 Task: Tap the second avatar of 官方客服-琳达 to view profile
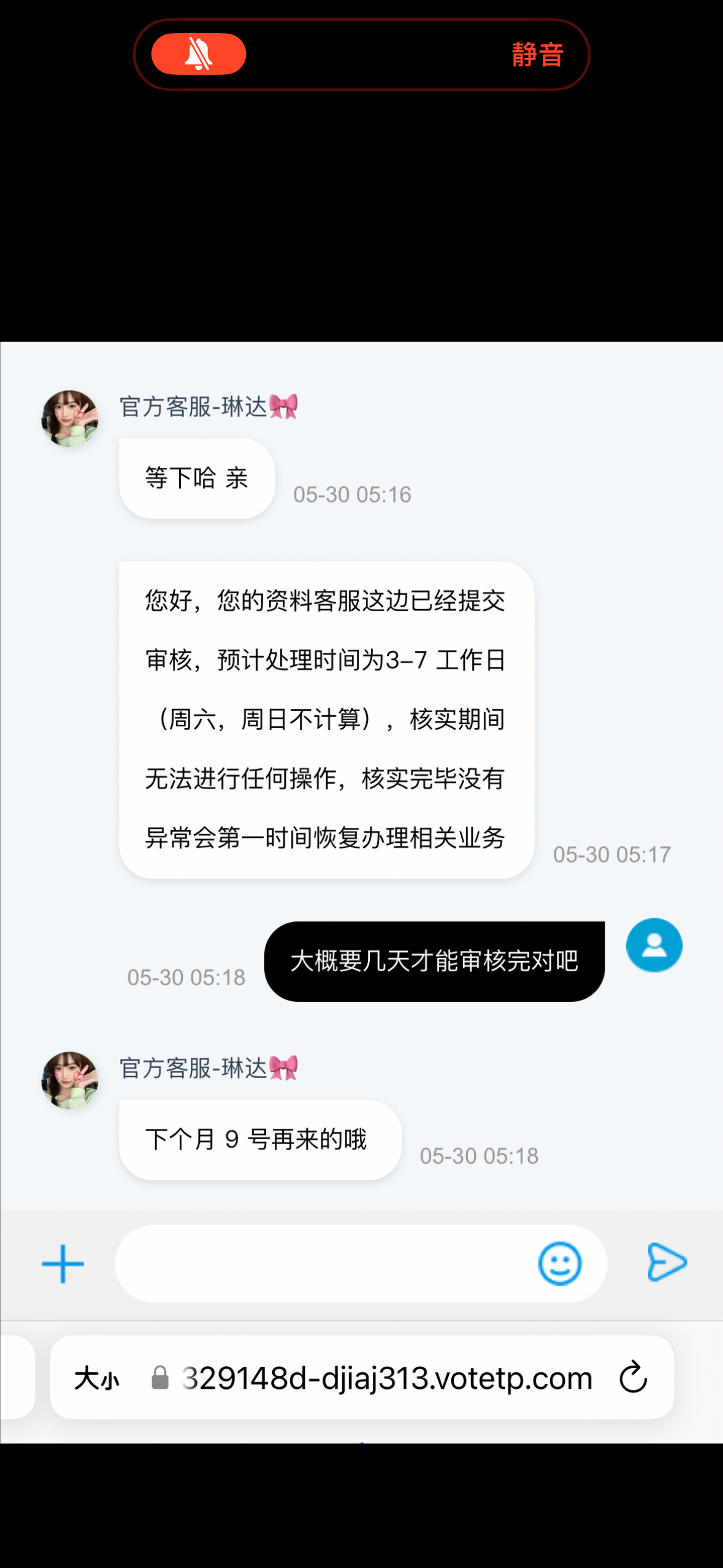pos(69,1079)
